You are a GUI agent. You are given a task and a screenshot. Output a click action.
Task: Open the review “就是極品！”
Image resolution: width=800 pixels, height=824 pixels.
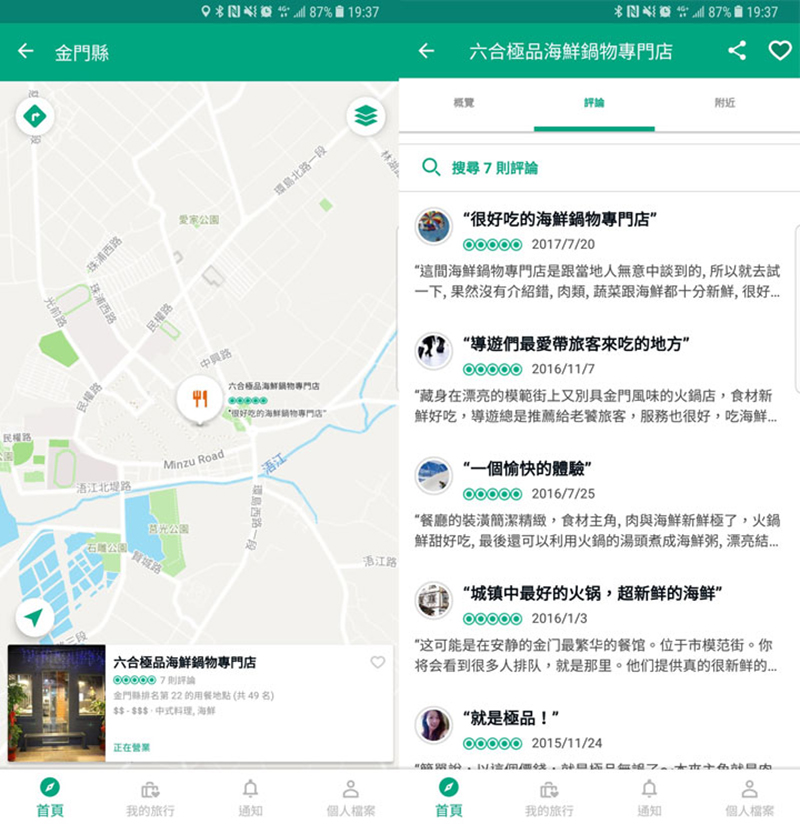click(x=511, y=718)
